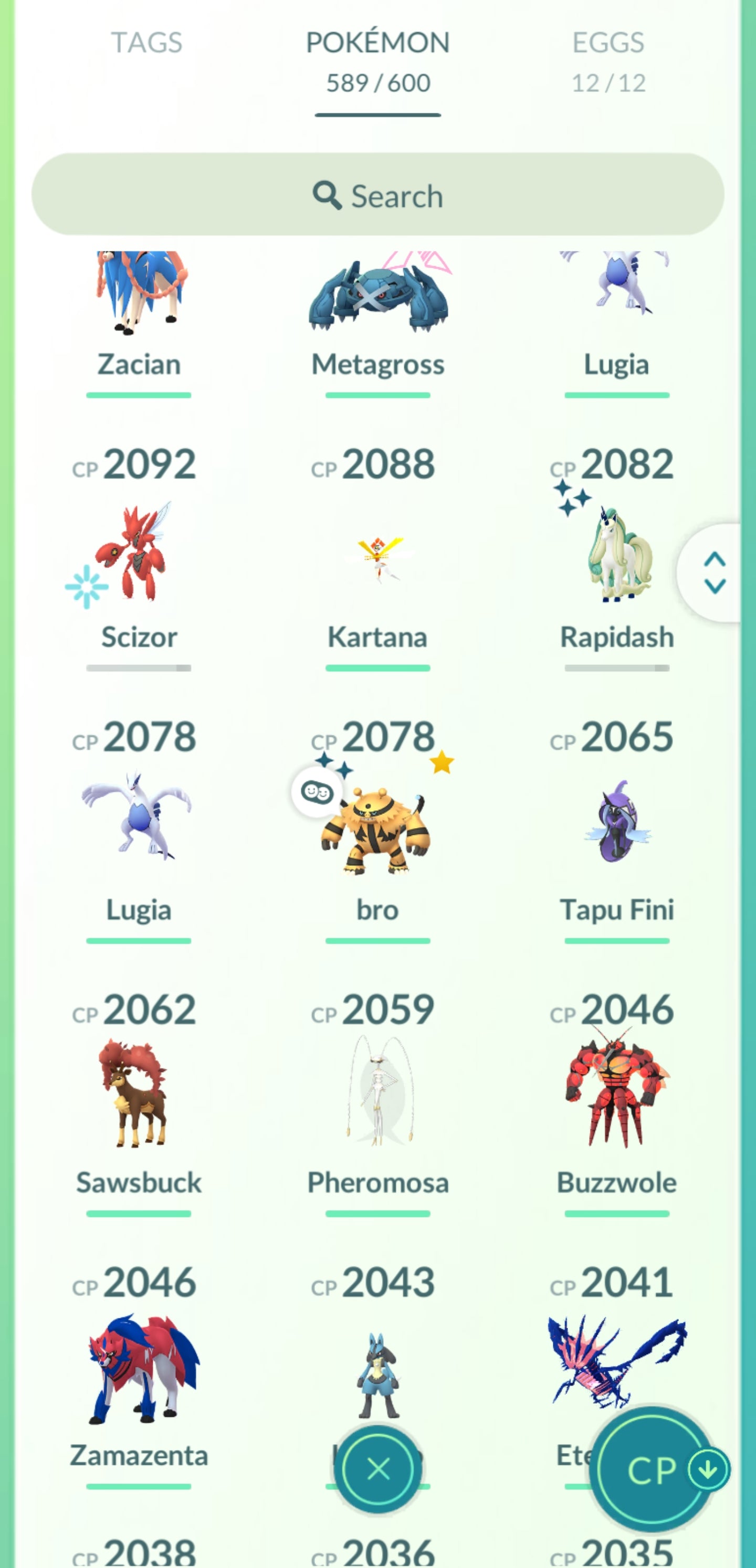Select Scizor with CP 2092
The width and height of the screenshot is (756, 1568).
pos(139,554)
